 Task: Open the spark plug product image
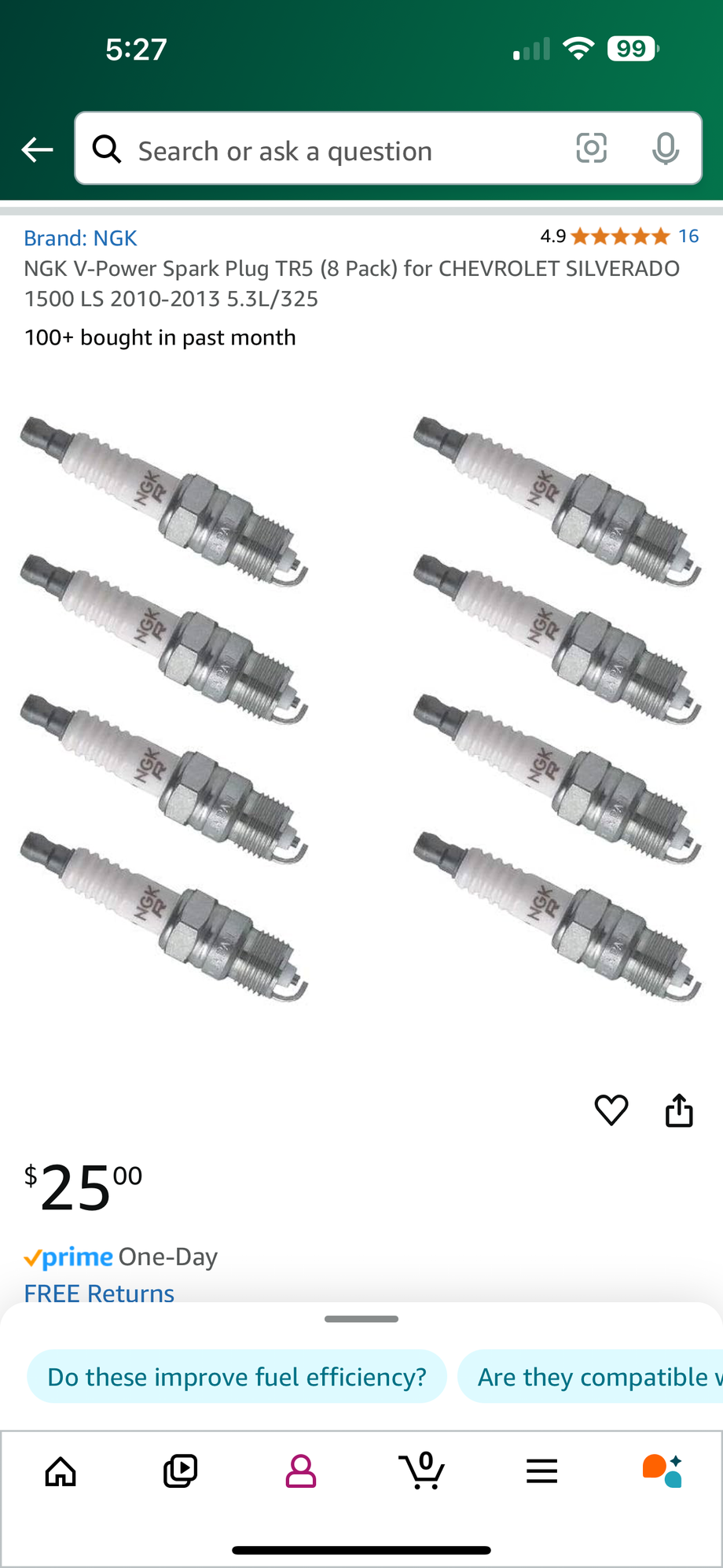361,708
